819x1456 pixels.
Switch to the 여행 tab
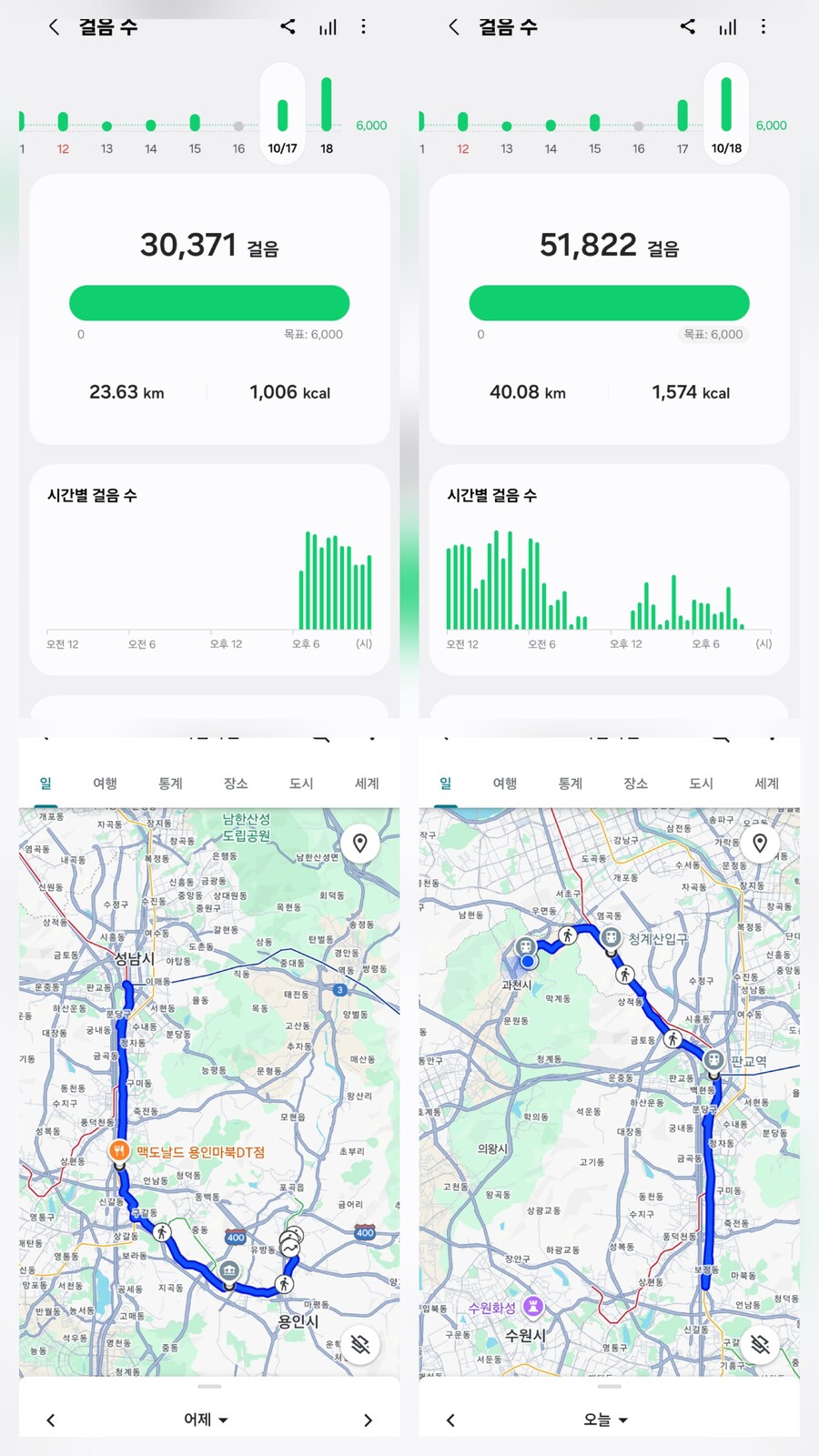(x=104, y=783)
